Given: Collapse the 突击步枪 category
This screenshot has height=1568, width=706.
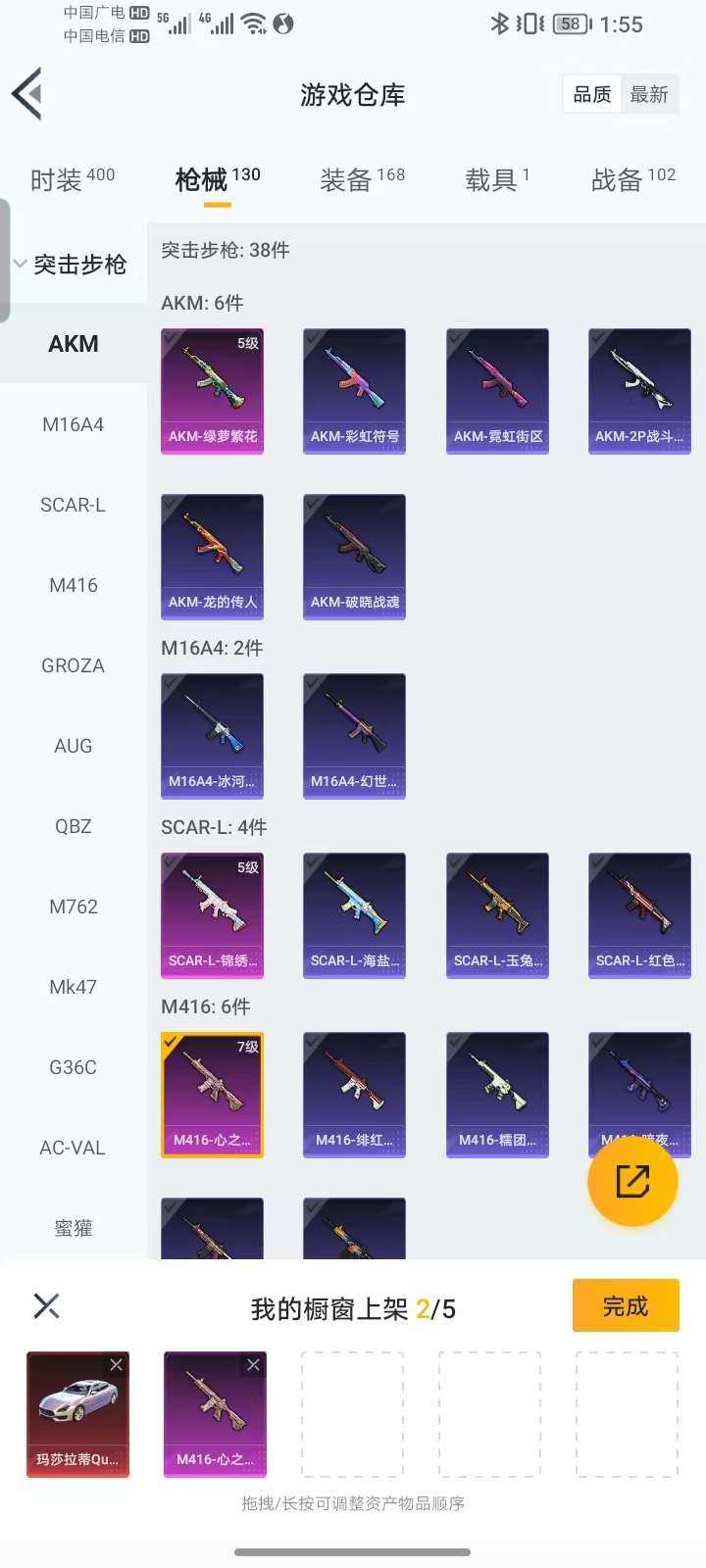Looking at the screenshot, I should click(71, 264).
